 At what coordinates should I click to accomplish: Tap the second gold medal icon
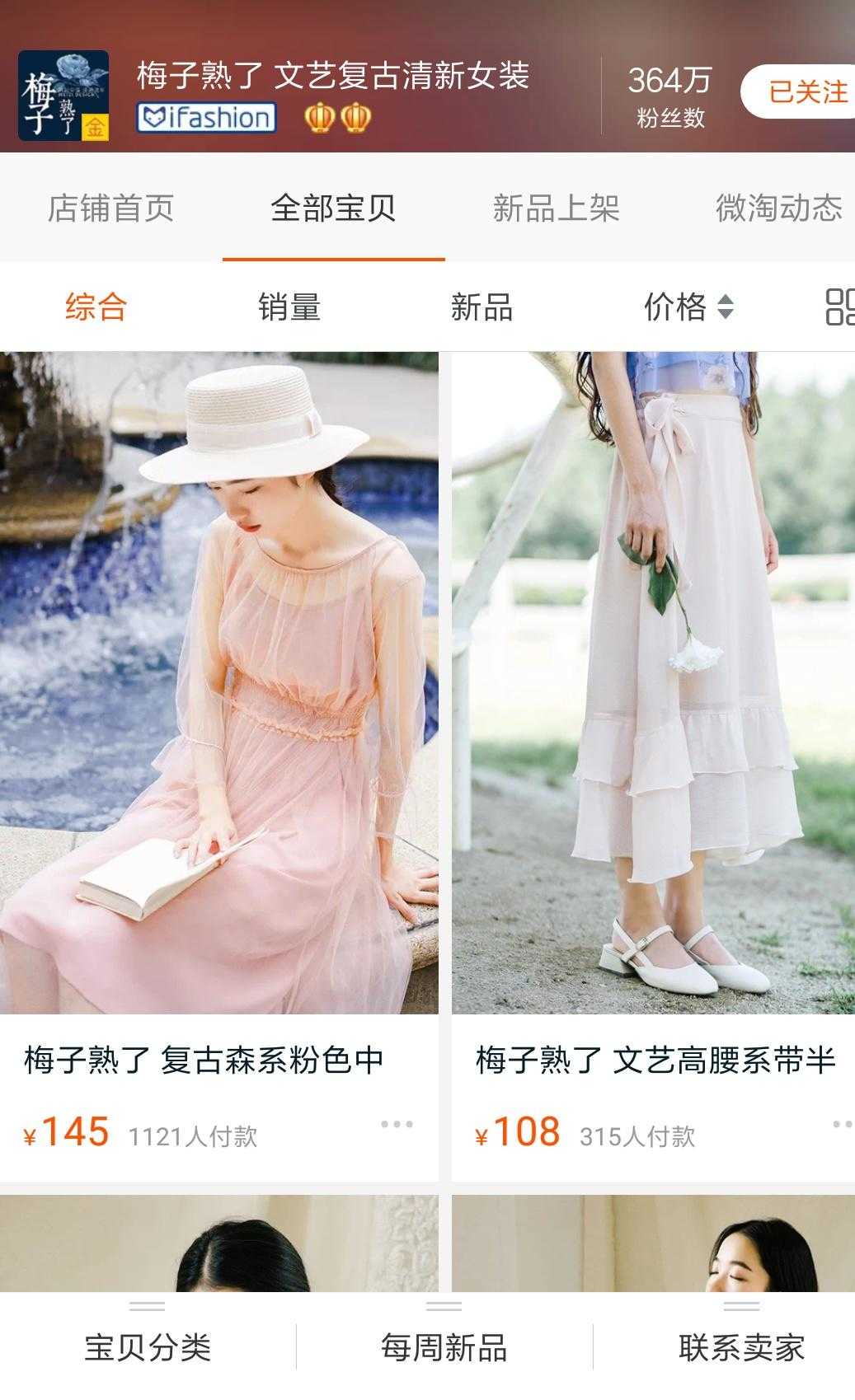click(x=355, y=119)
